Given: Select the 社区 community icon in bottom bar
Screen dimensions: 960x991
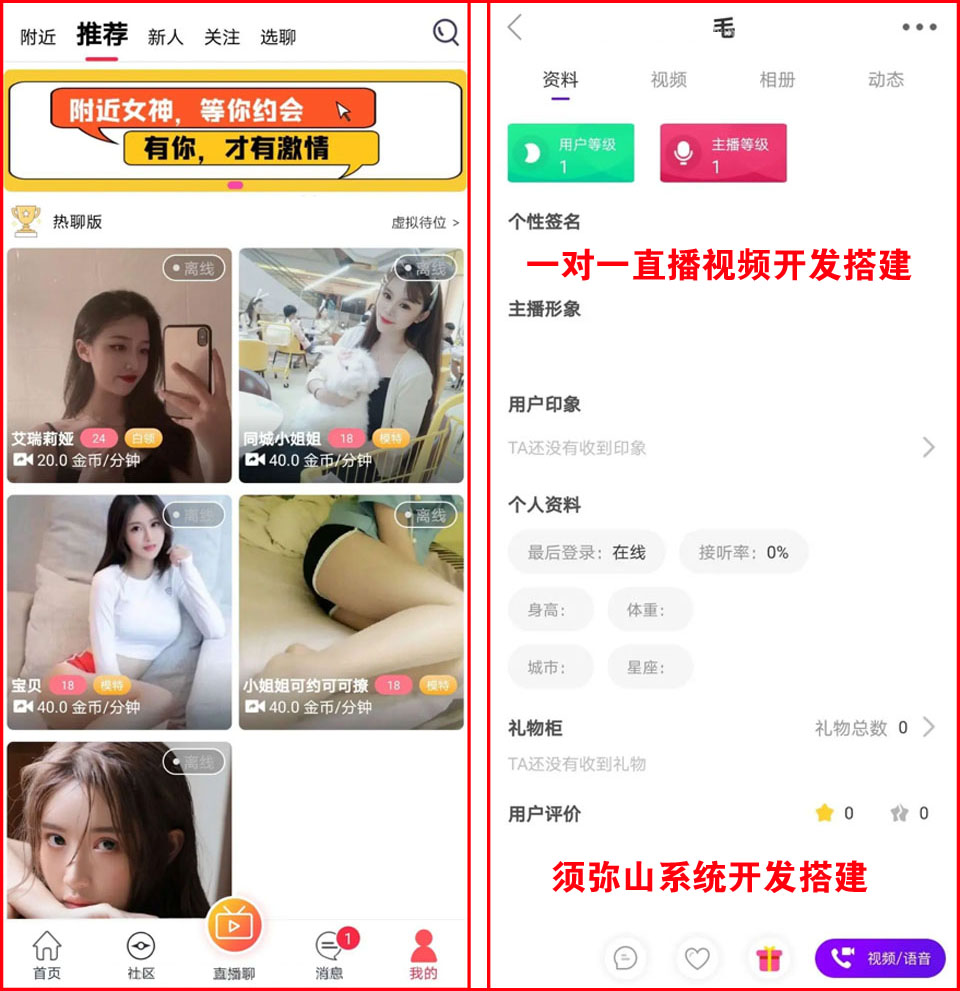Looking at the screenshot, I should pyautogui.click(x=139, y=950).
